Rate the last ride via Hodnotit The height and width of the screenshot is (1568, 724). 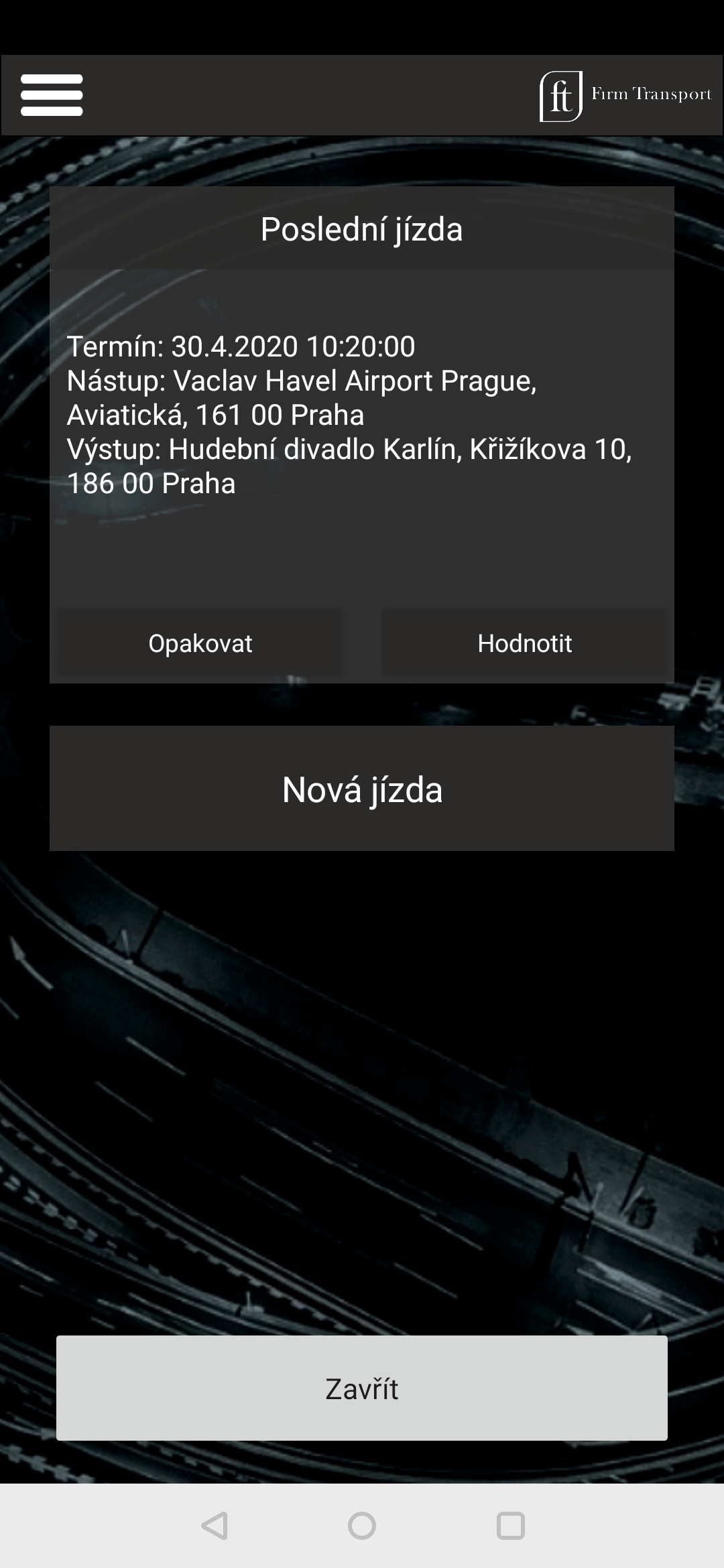coord(525,643)
